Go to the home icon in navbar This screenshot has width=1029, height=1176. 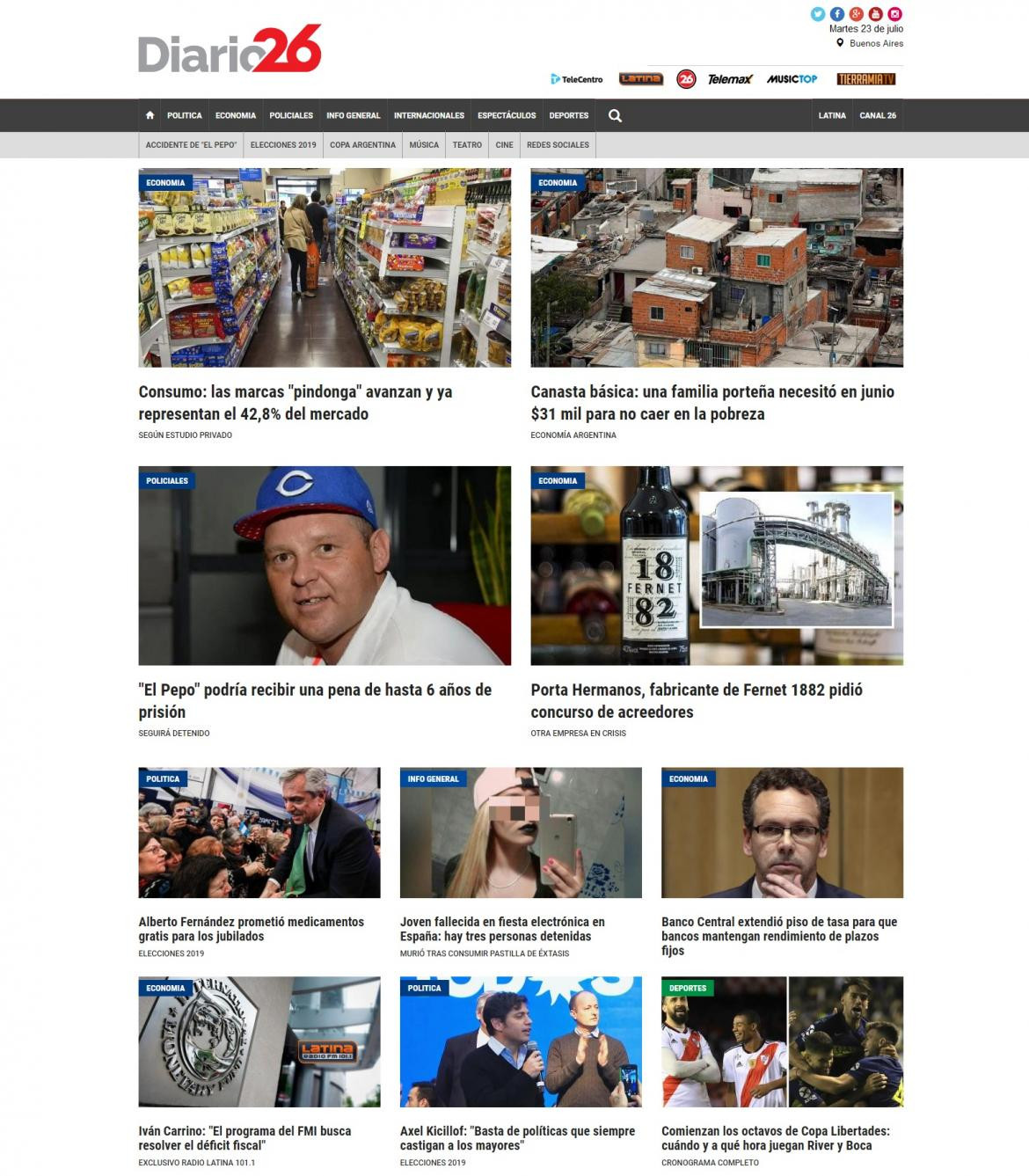(x=150, y=115)
